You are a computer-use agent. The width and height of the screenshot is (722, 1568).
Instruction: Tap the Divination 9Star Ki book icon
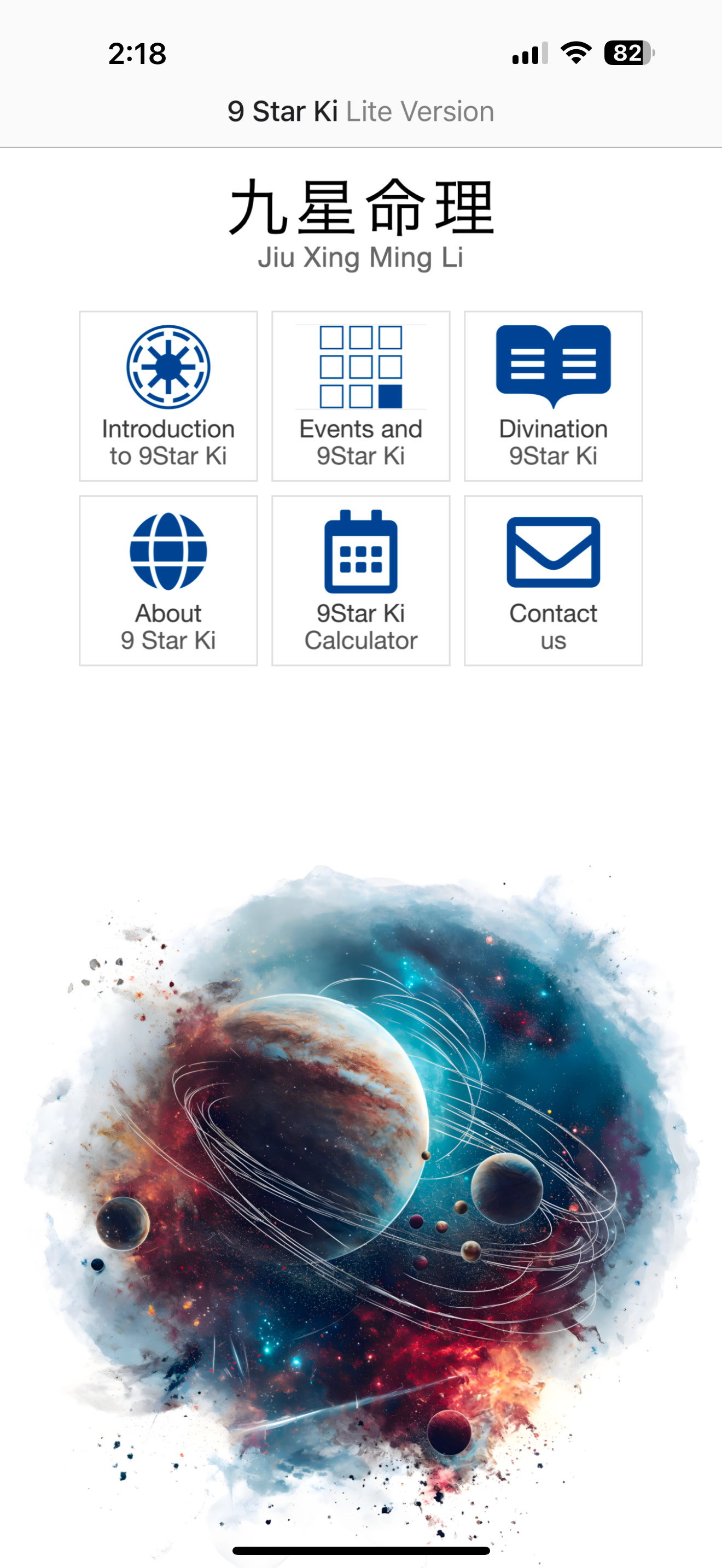553,364
